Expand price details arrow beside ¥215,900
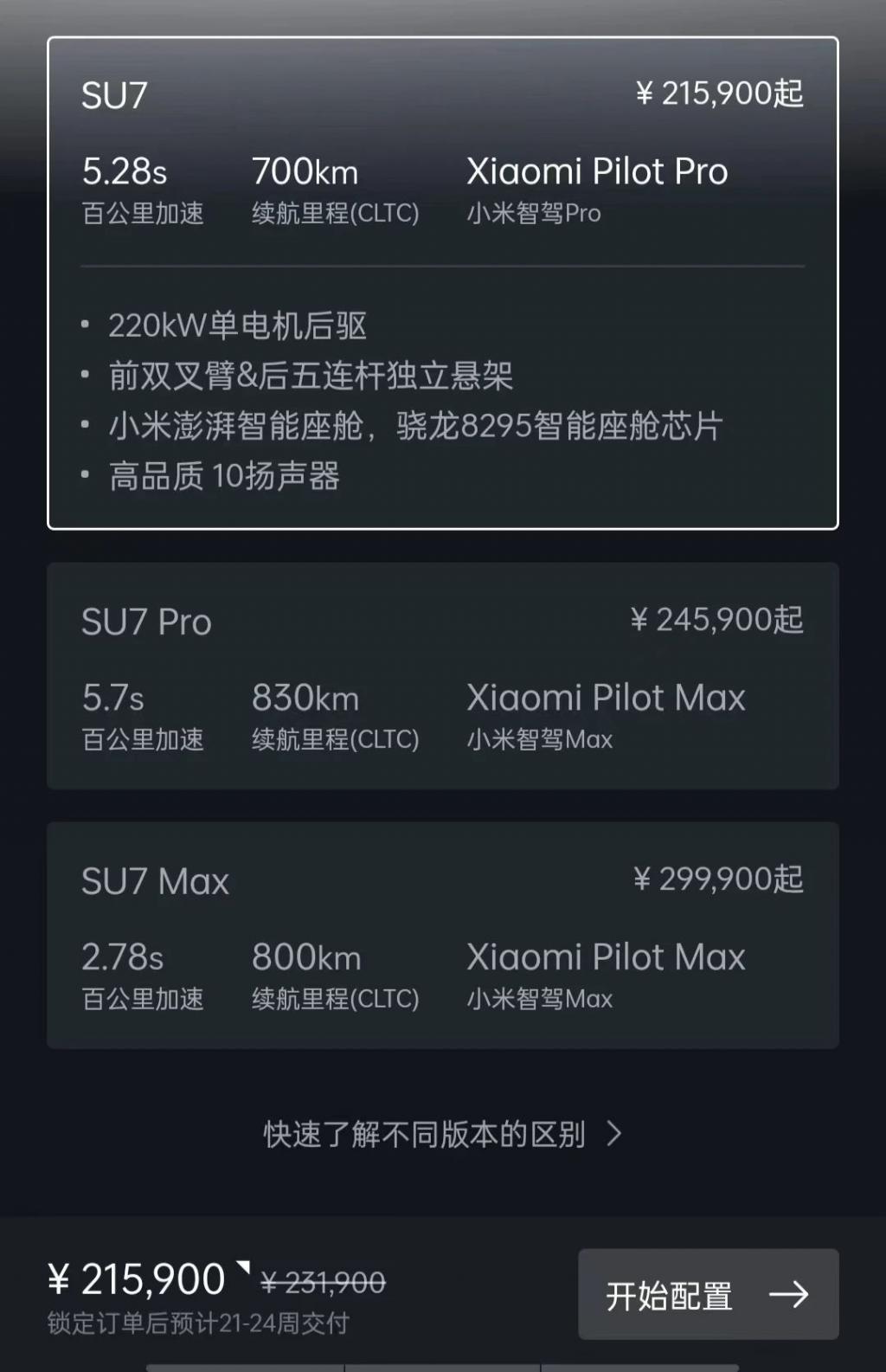Screen dimensions: 886x1372 (243, 1268)
